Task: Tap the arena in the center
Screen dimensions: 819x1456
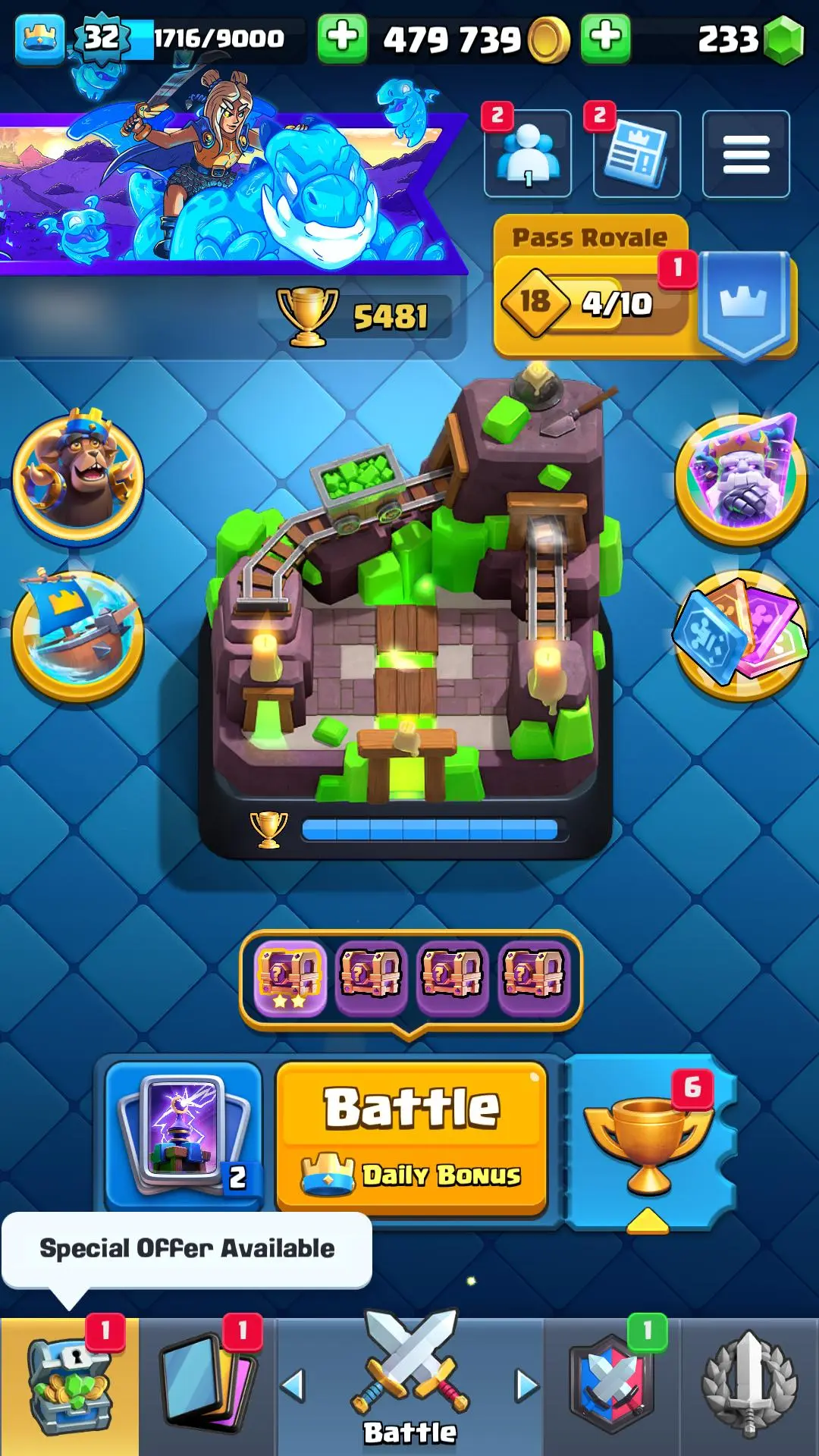Action: [409, 607]
